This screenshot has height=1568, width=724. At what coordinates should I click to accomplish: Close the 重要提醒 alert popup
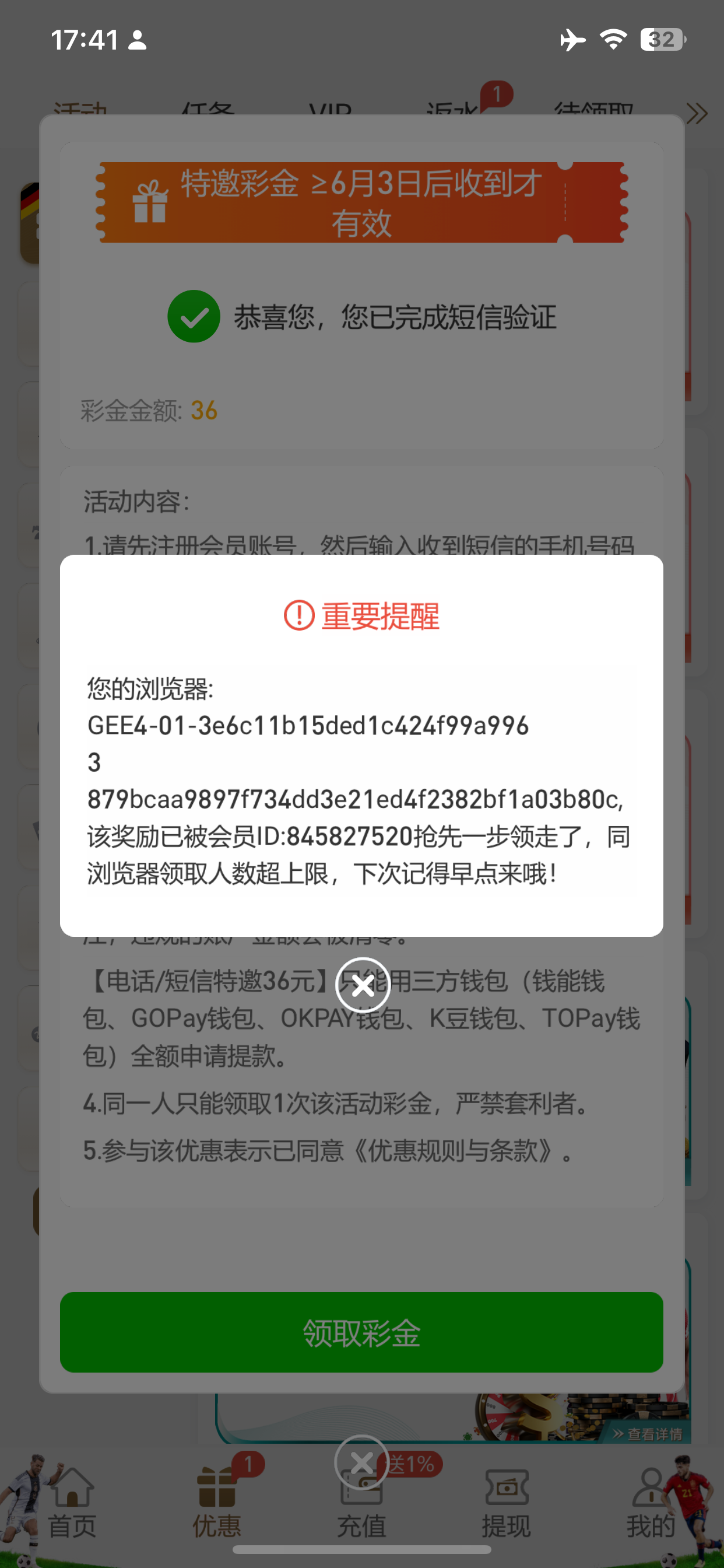pos(363,985)
